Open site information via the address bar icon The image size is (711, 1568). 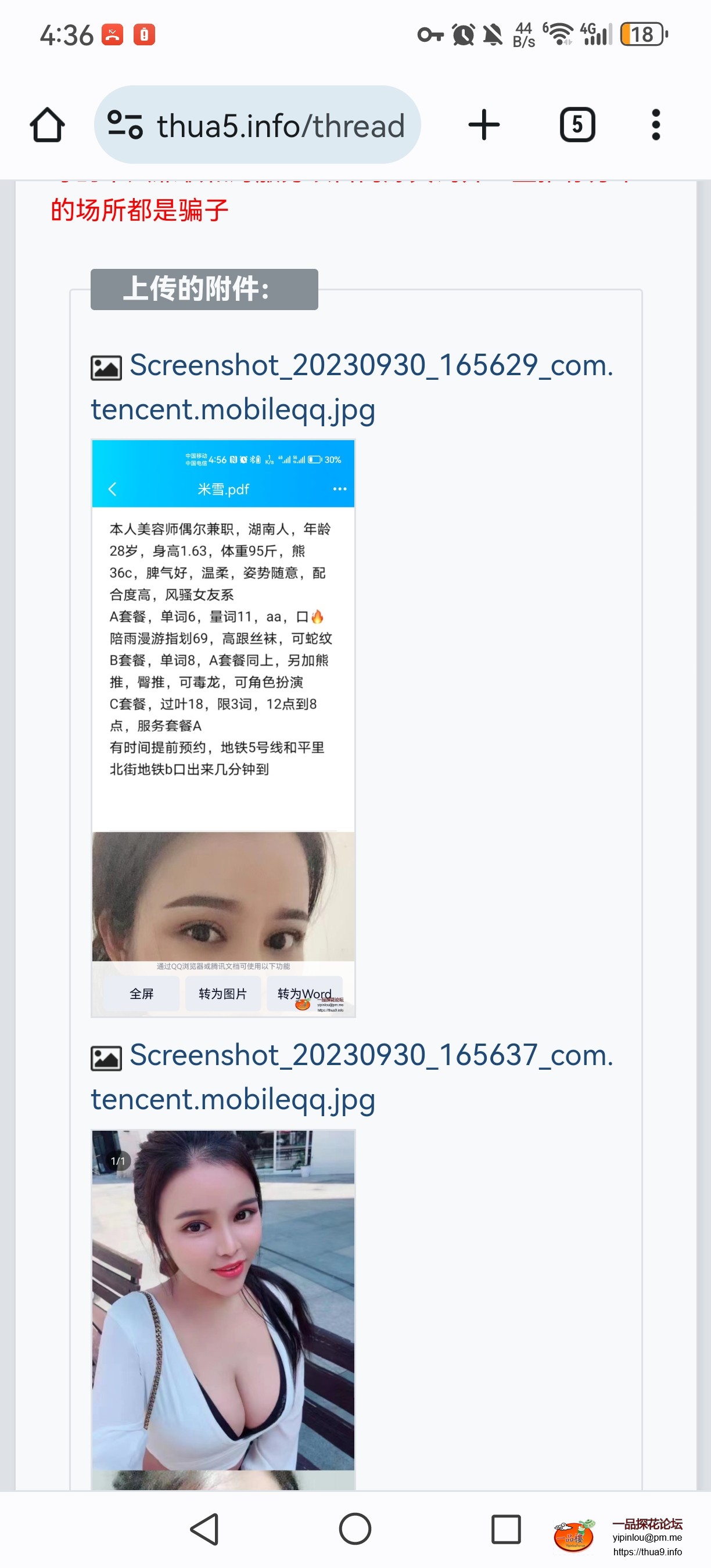(x=126, y=124)
